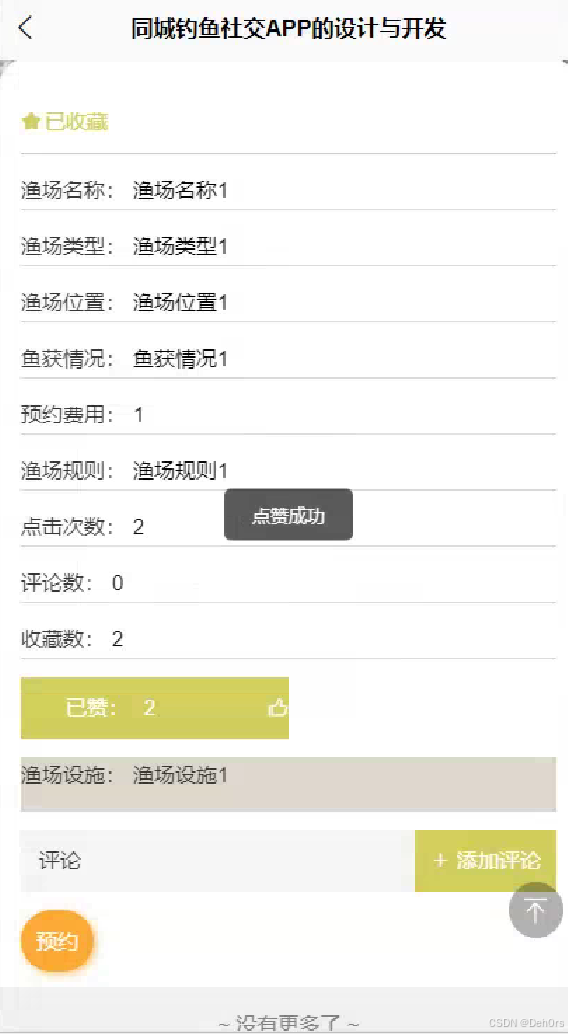Screen dimensions: 568x1034
Task: Tap 添加评论 to add a comment
Action: [486, 861]
